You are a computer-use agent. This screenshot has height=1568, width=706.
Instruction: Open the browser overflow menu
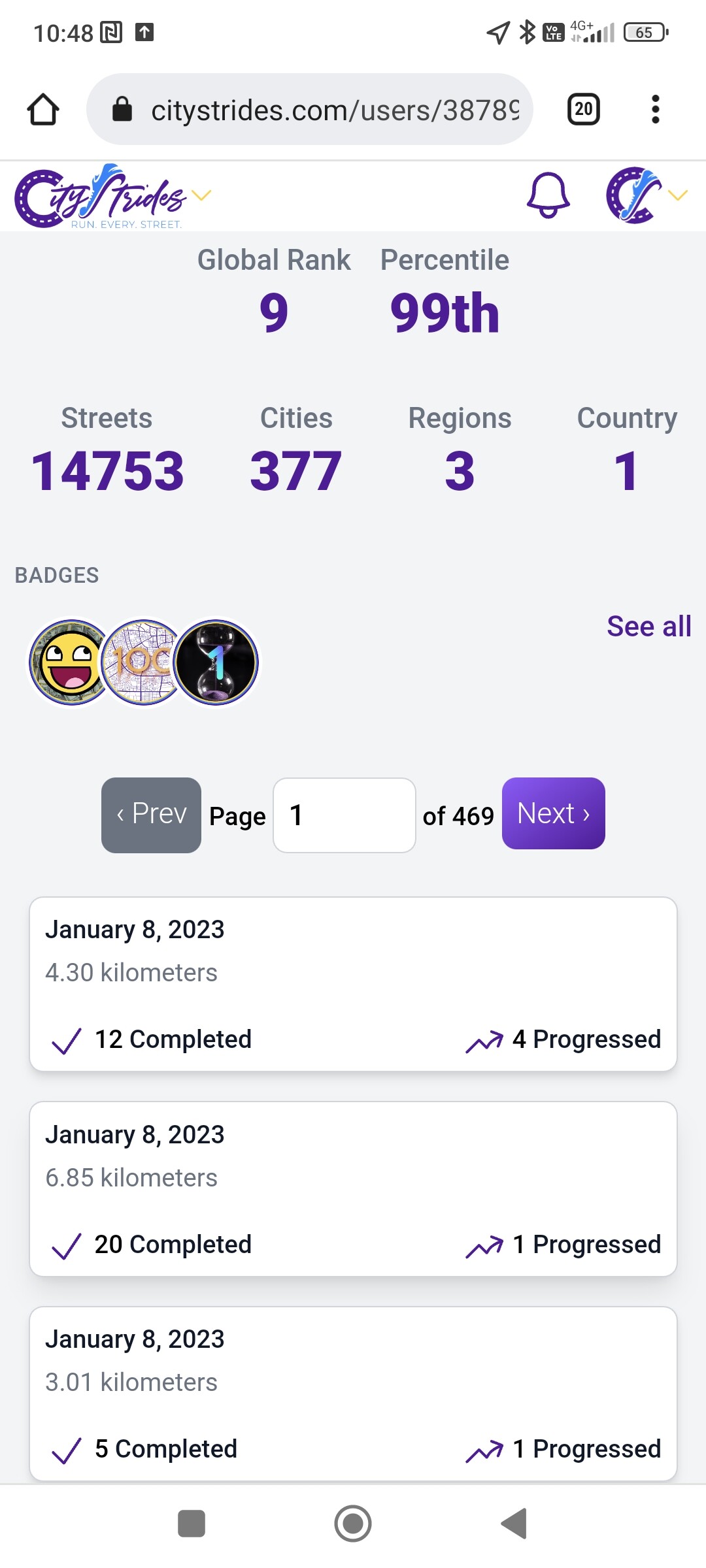(x=655, y=109)
